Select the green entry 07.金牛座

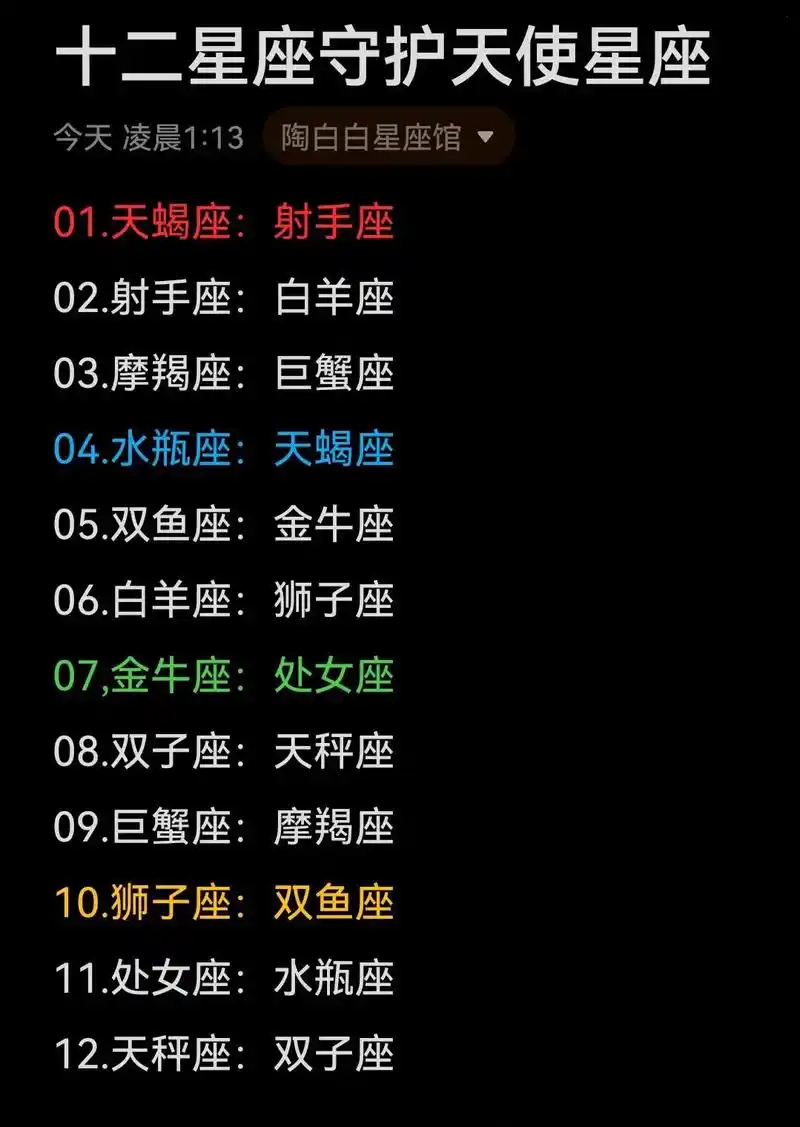pyautogui.click(x=148, y=676)
